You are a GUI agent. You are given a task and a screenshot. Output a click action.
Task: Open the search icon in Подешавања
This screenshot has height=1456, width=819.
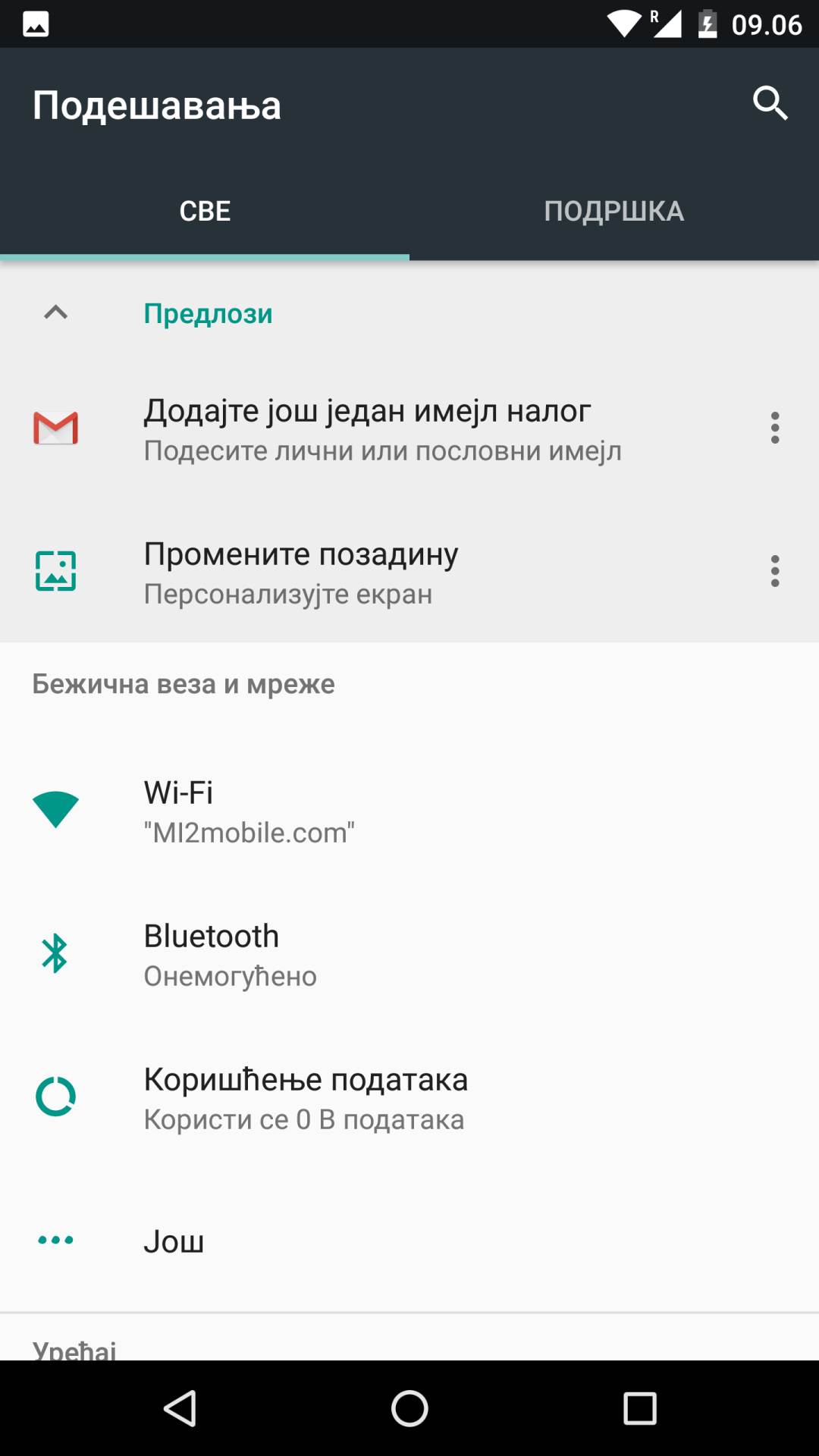[770, 103]
